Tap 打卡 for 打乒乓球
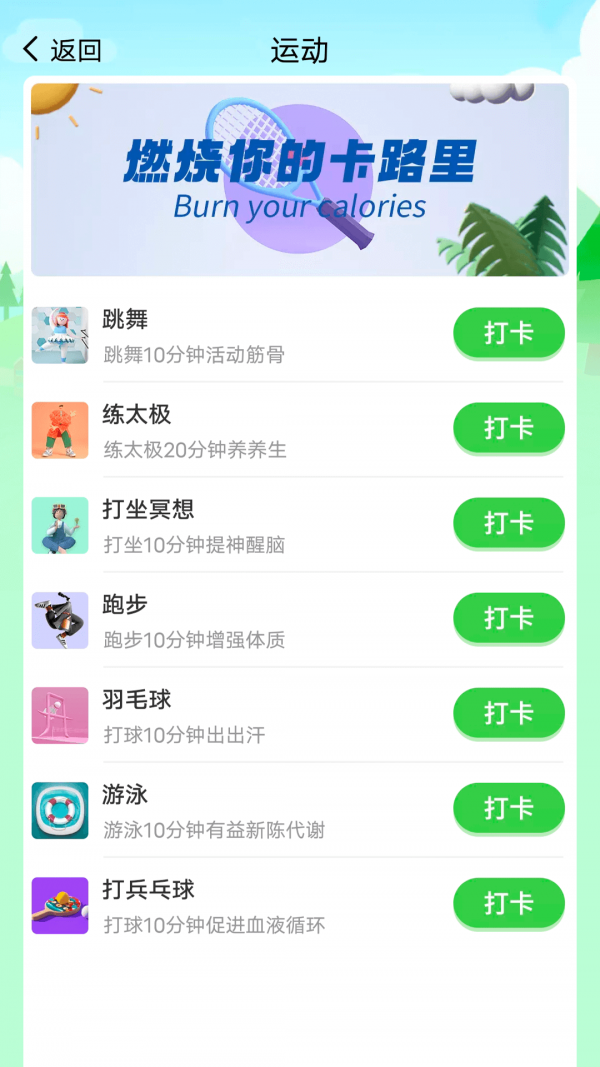The width and height of the screenshot is (600, 1067). point(509,903)
